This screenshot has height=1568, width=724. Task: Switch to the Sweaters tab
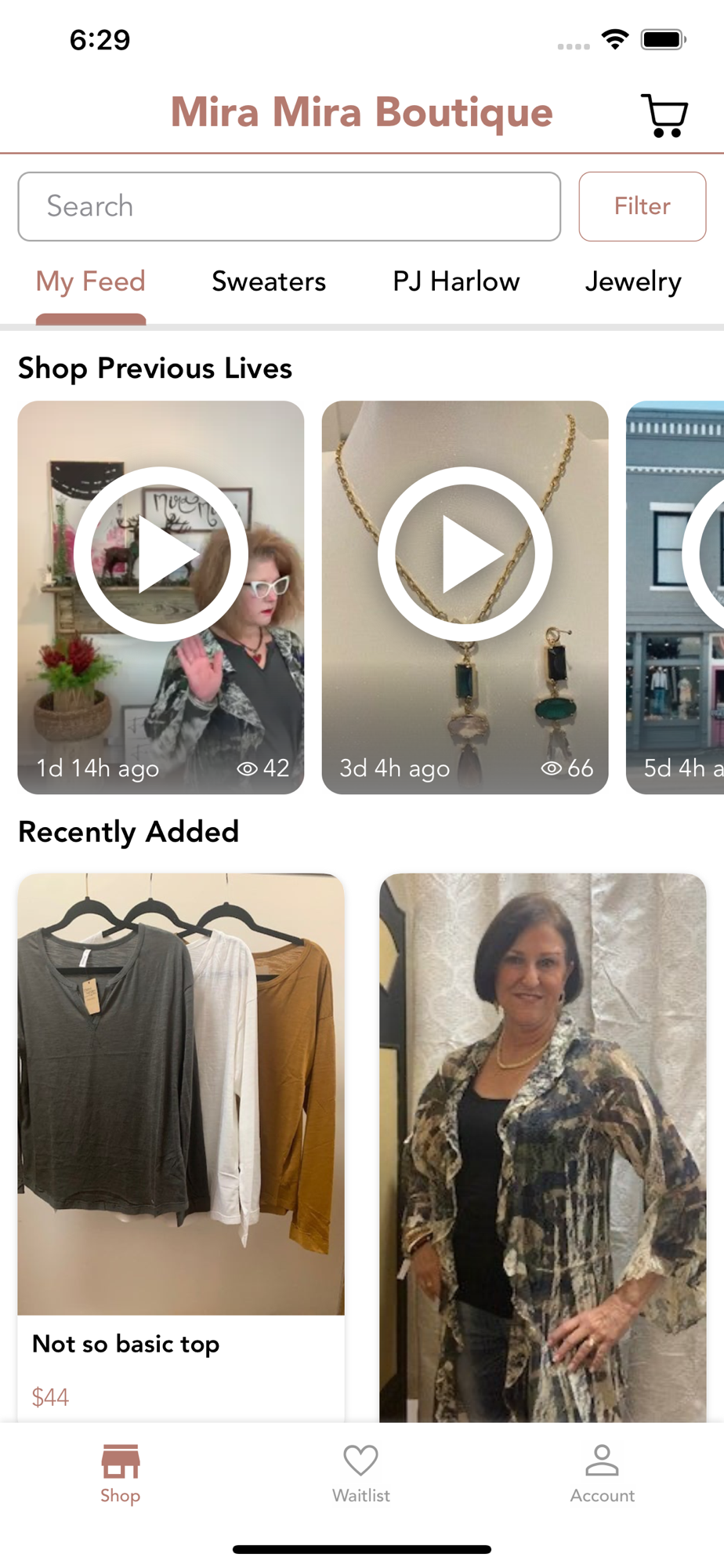tap(269, 282)
